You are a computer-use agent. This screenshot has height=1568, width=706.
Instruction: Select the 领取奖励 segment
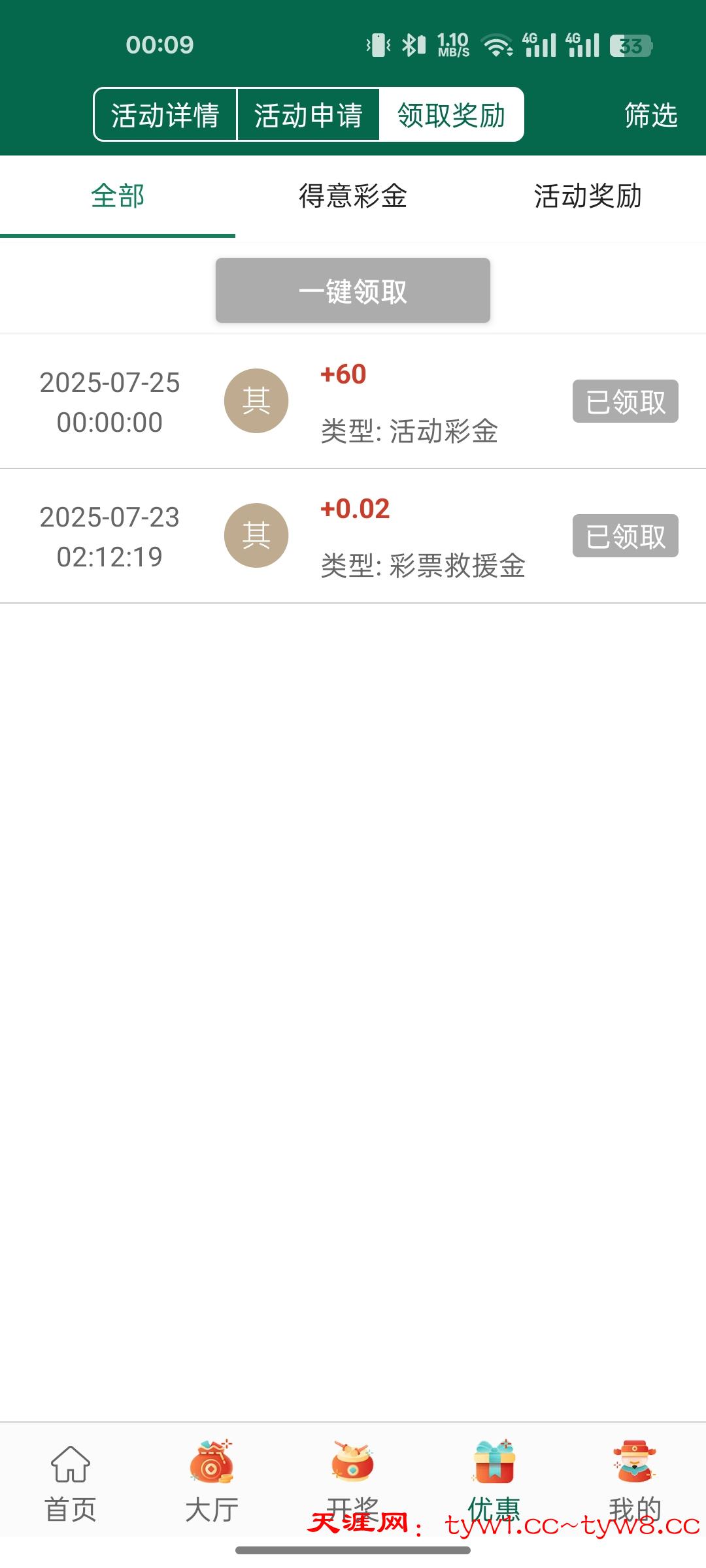point(451,115)
